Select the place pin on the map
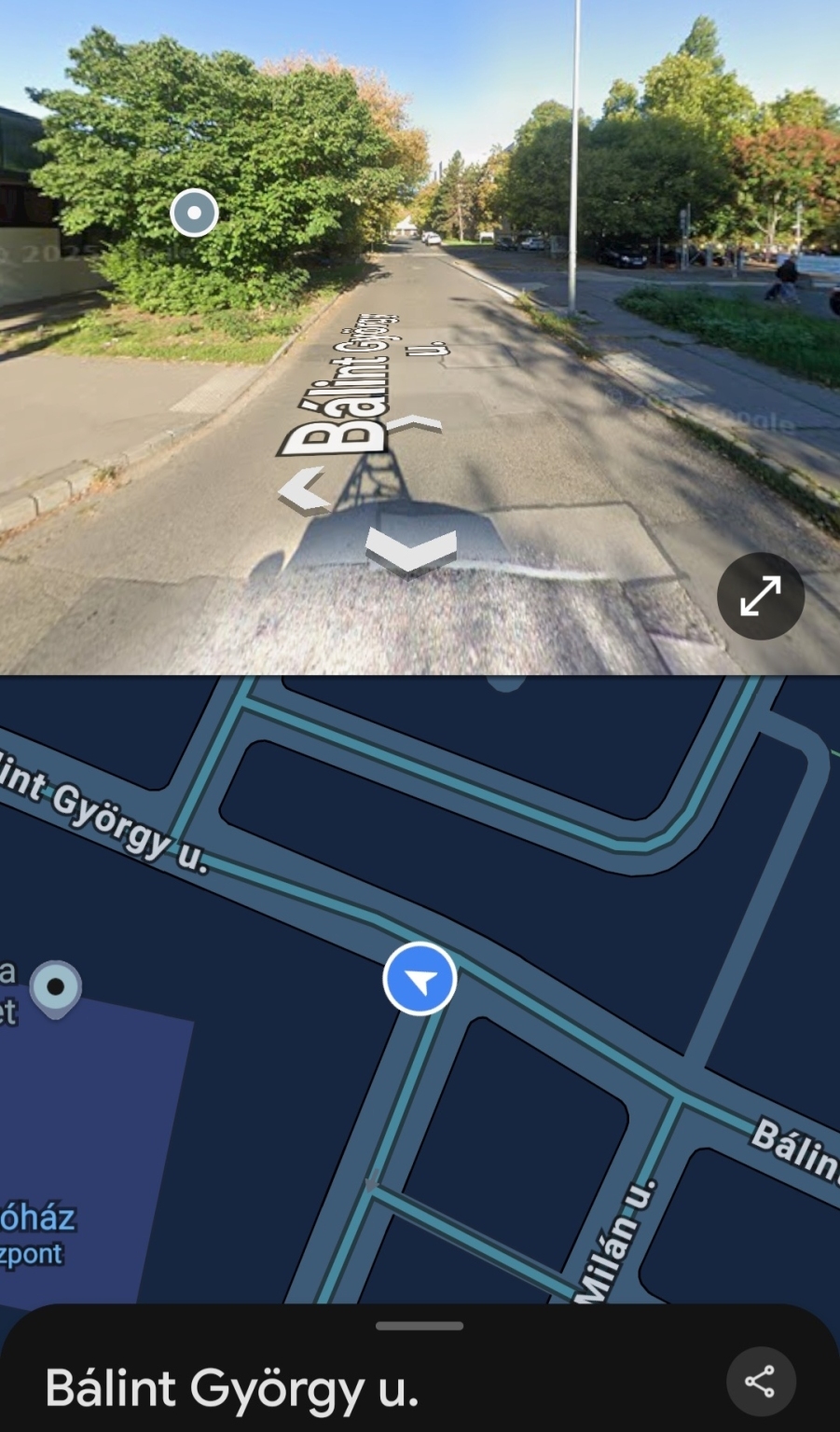840x1432 pixels. click(56, 987)
